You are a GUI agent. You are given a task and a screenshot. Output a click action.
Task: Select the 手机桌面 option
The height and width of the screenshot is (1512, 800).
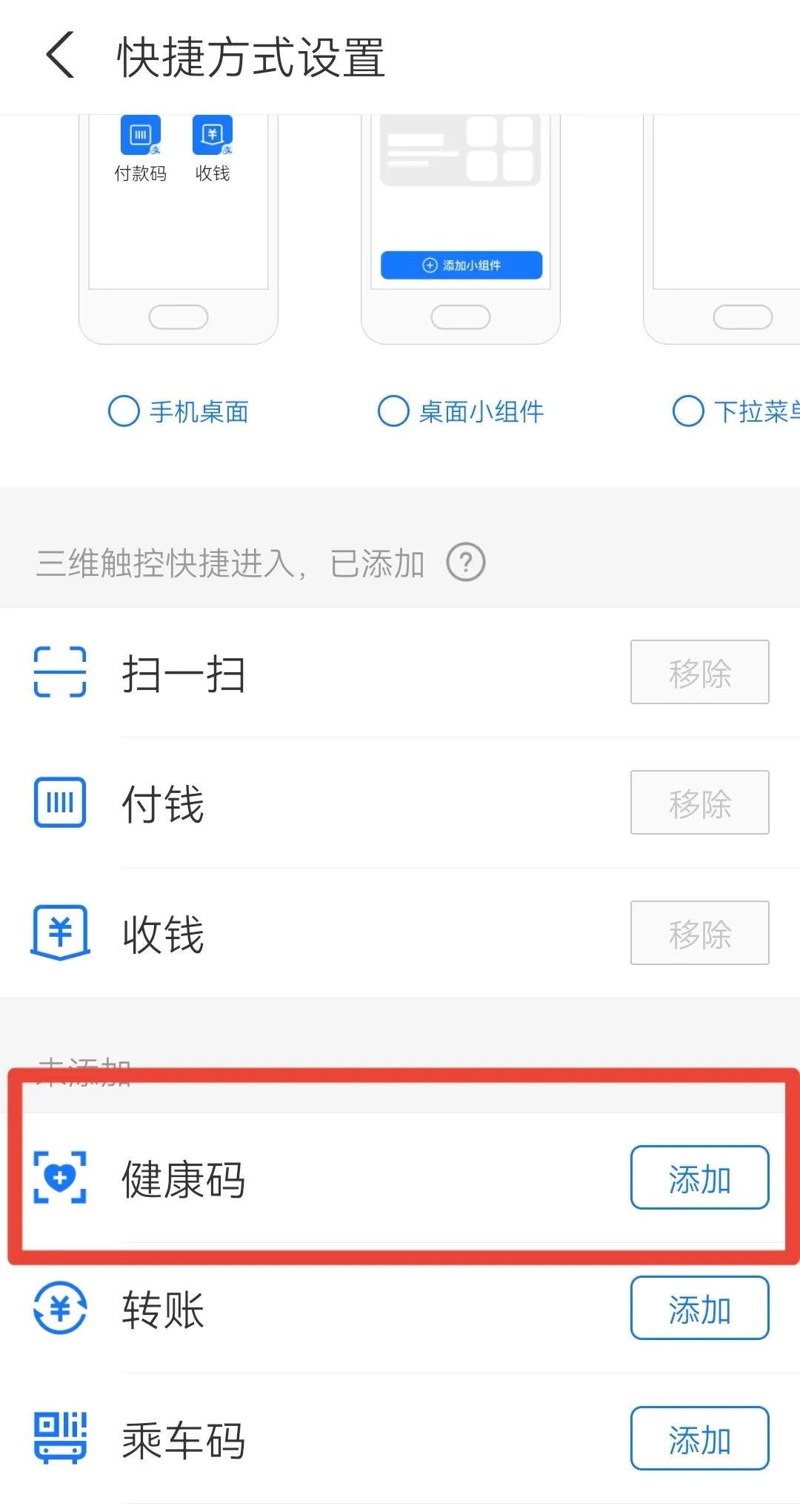[x=124, y=411]
